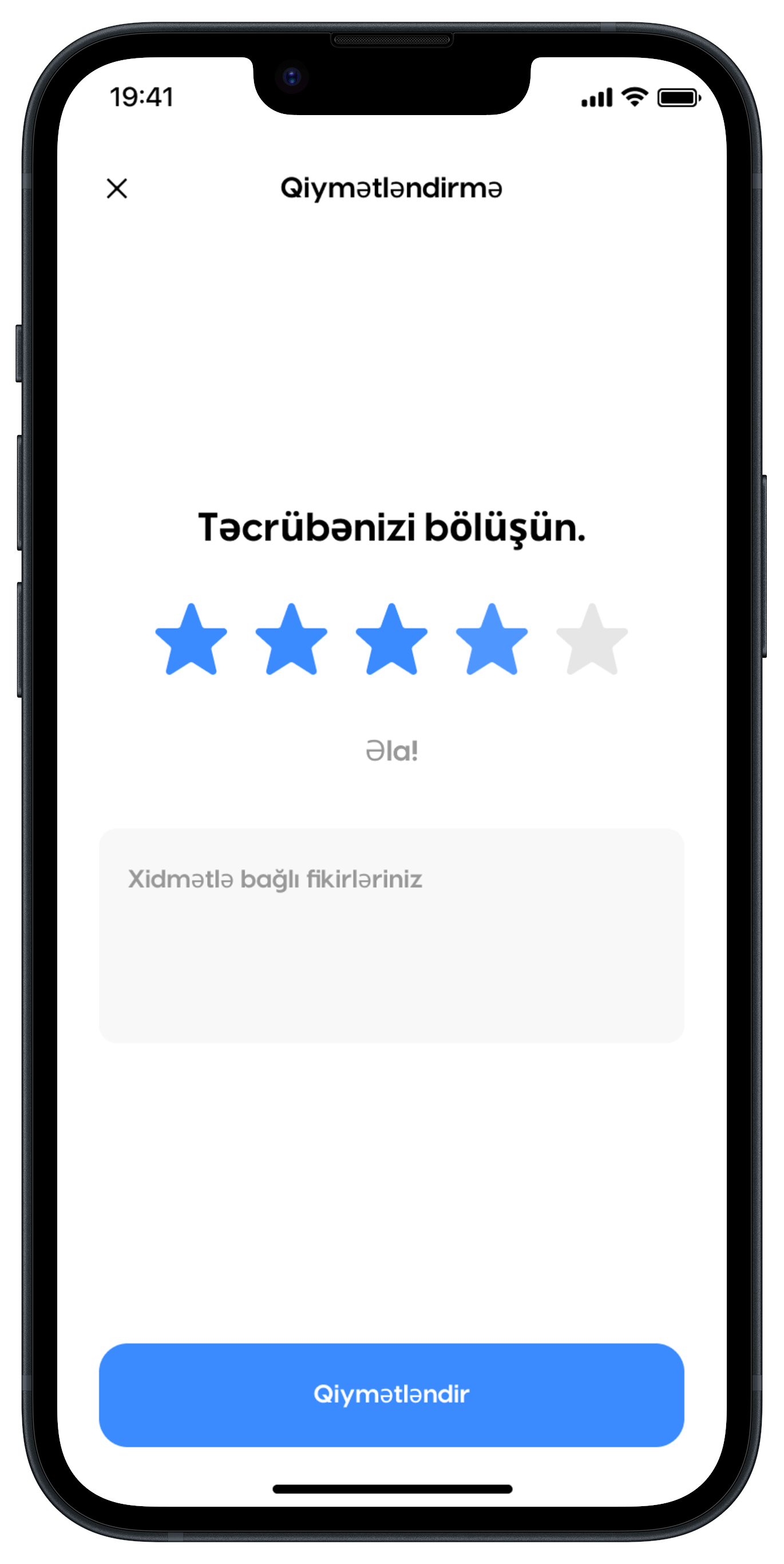Close the Qiymətləndirmə screen
784x1564 pixels.
117,188
